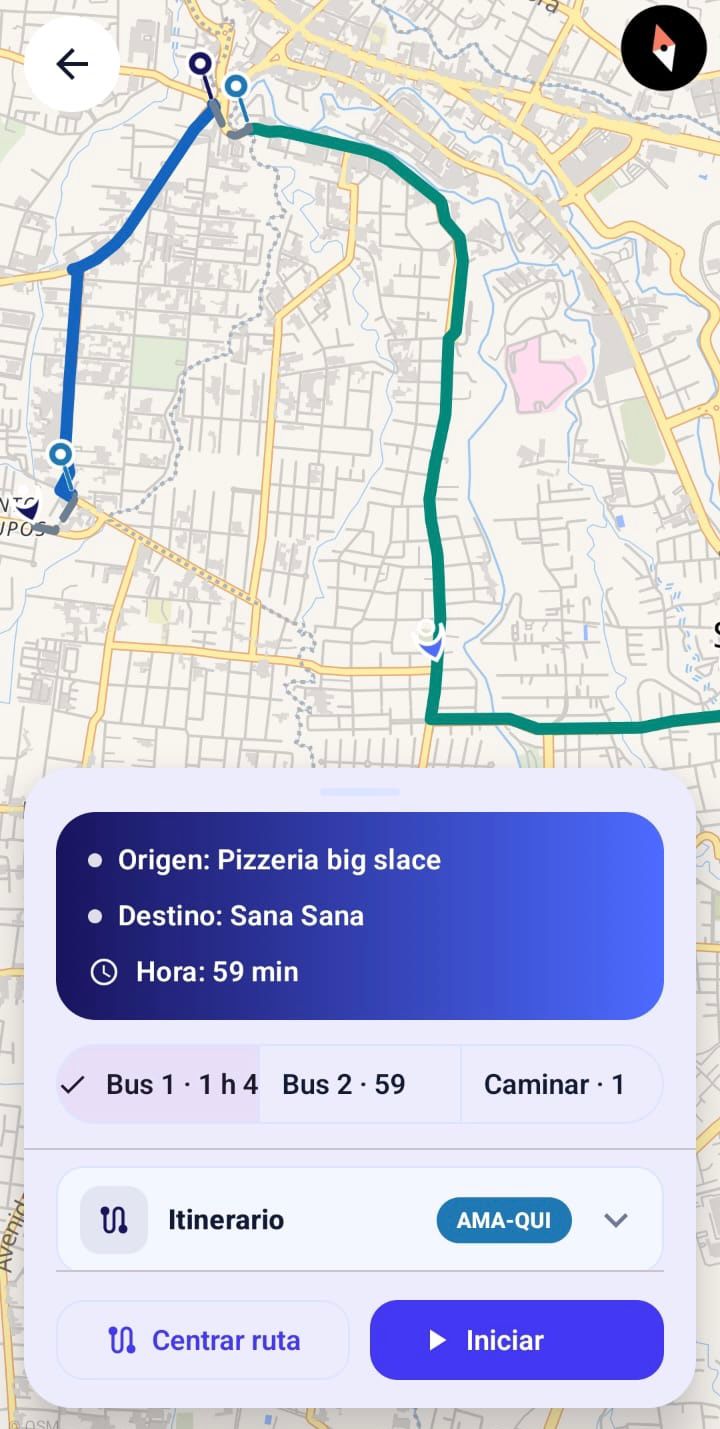Click the back arrow on the map

(x=71, y=64)
